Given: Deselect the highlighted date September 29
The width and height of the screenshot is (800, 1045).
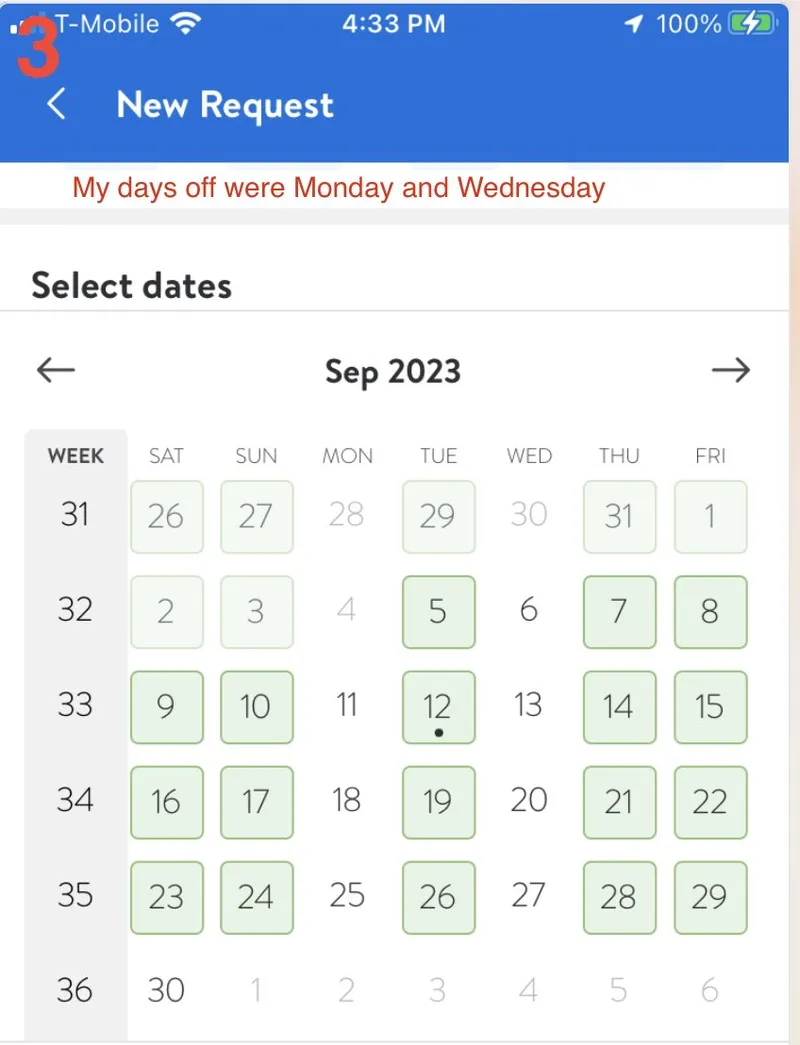Looking at the screenshot, I should [x=710, y=897].
